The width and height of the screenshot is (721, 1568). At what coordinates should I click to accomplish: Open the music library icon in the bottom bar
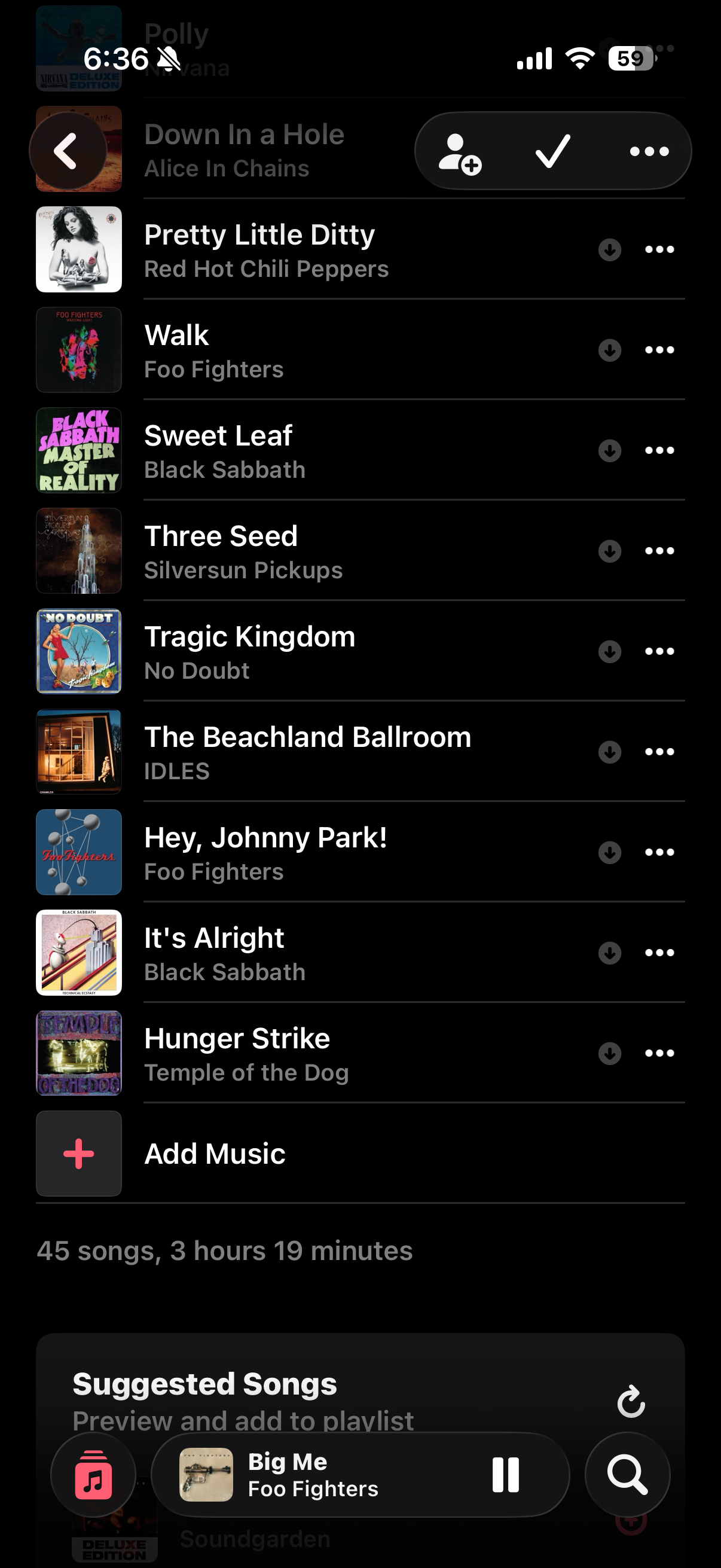click(x=93, y=1475)
